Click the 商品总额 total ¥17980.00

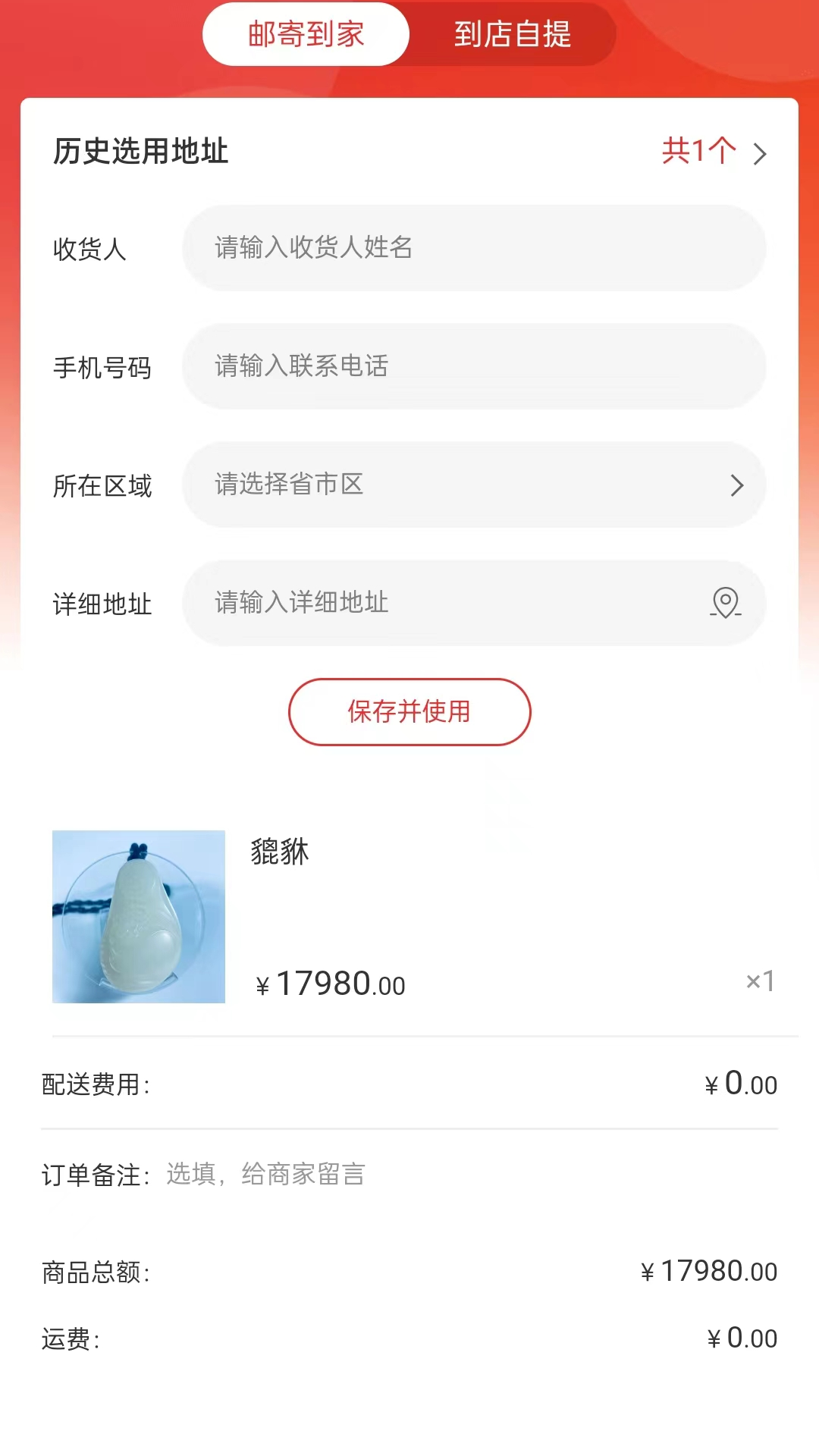click(x=710, y=1271)
